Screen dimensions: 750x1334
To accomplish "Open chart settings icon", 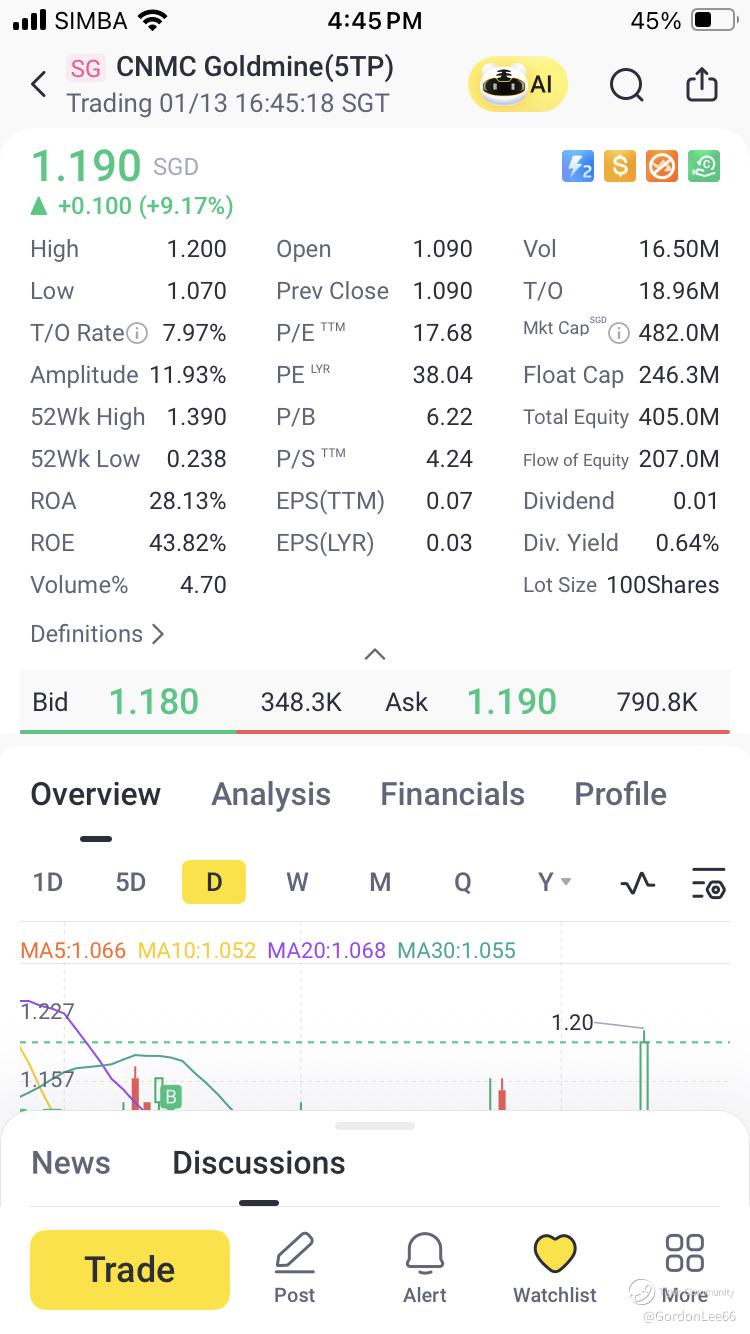I will pos(709,883).
